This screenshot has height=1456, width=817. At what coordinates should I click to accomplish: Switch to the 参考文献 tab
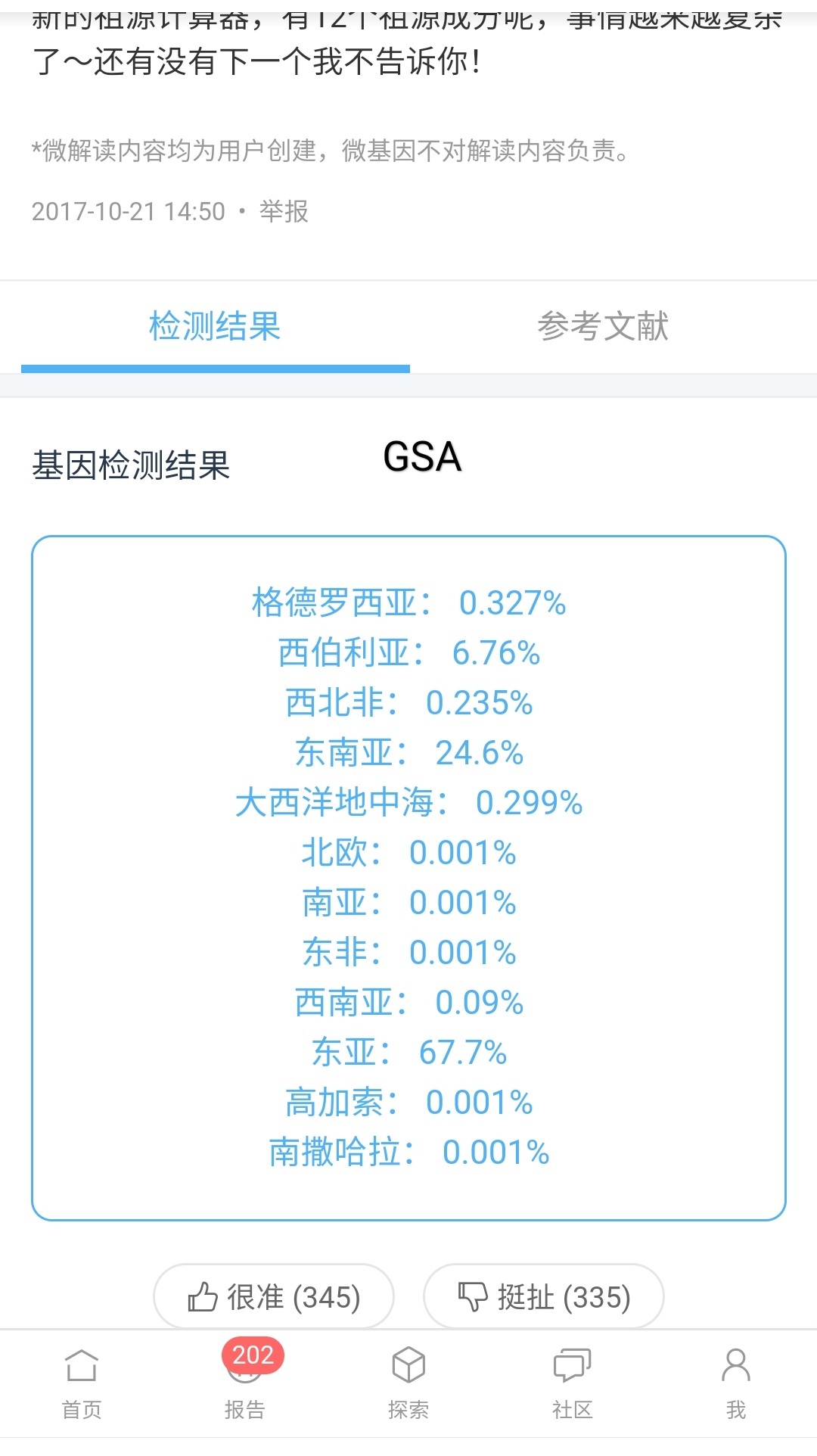coord(603,327)
